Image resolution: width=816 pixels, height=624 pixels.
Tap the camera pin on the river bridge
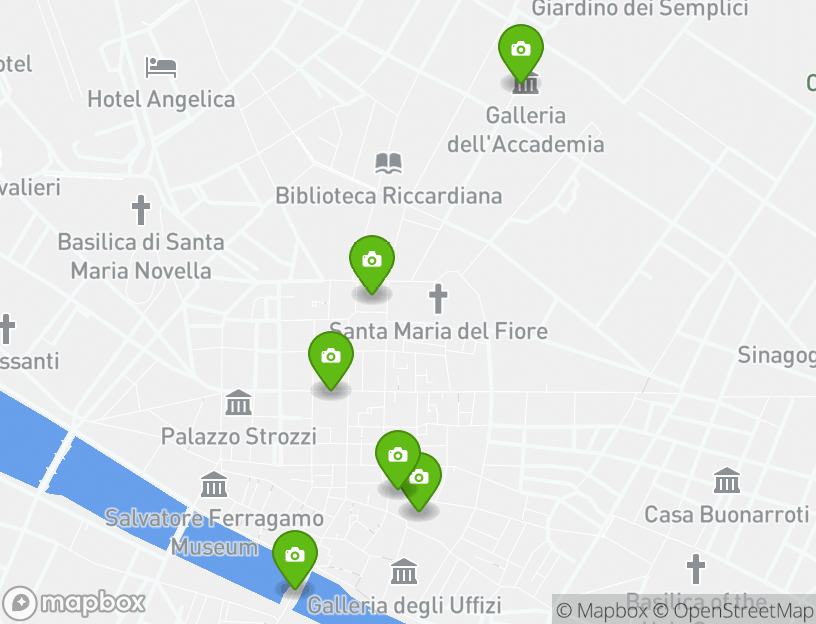tap(295, 556)
